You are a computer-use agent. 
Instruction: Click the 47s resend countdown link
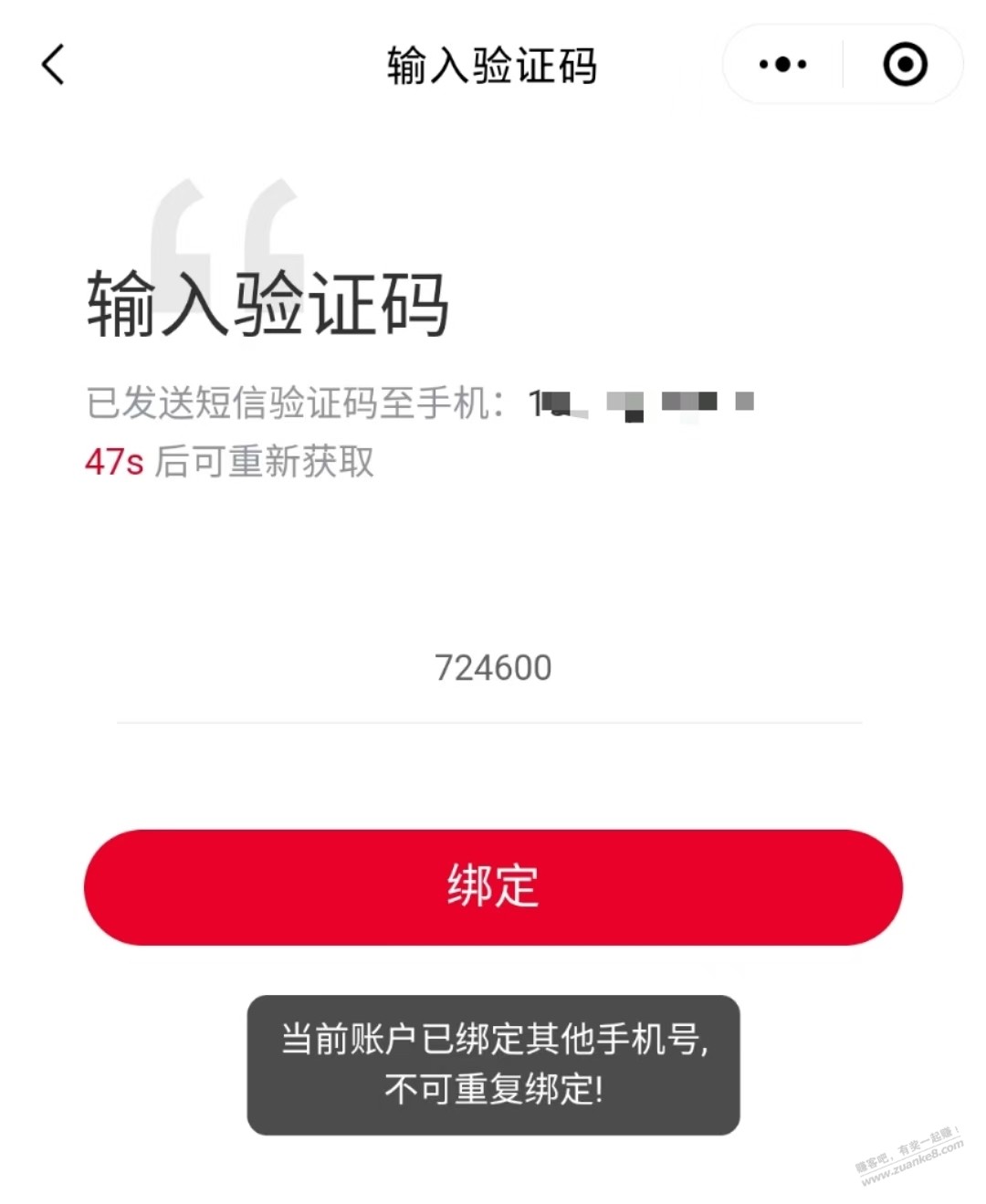point(113,464)
